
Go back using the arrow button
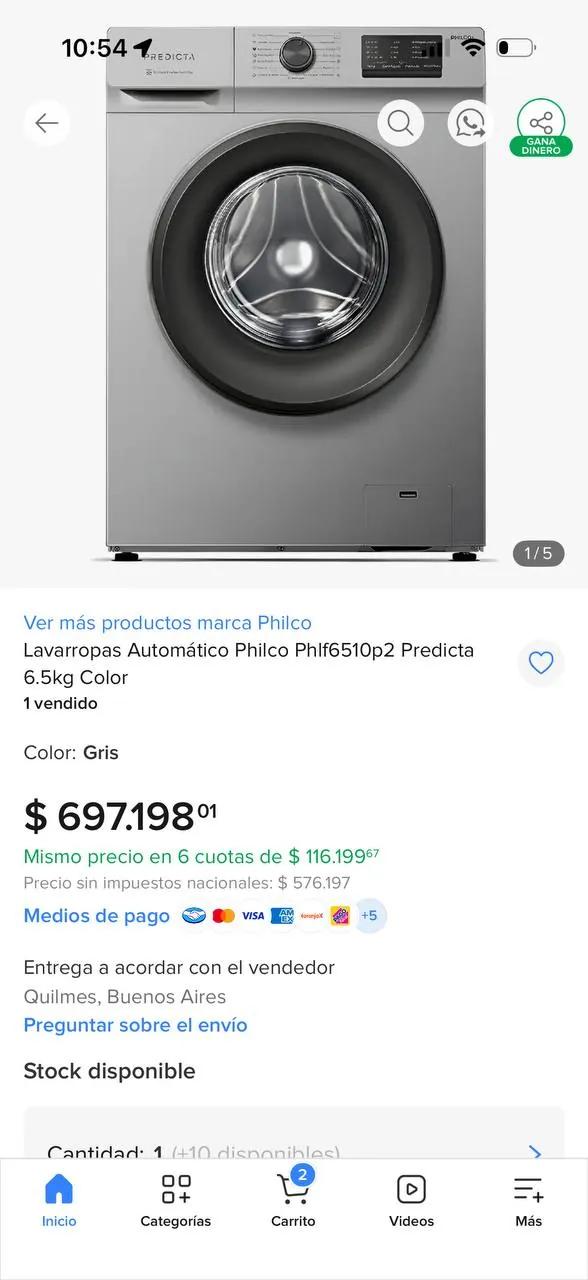coord(47,123)
